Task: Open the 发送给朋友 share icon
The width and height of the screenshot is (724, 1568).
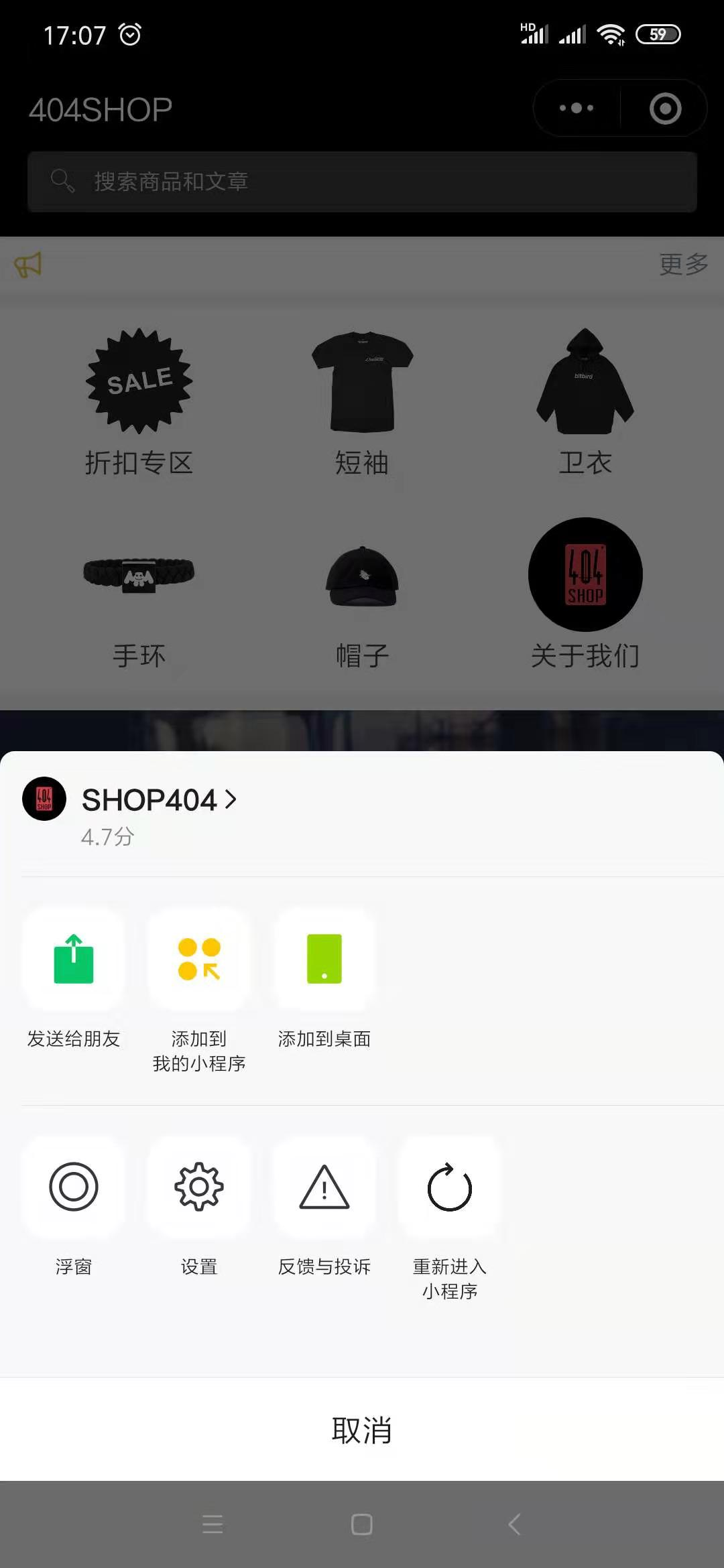Action: click(x=73, y=960)
